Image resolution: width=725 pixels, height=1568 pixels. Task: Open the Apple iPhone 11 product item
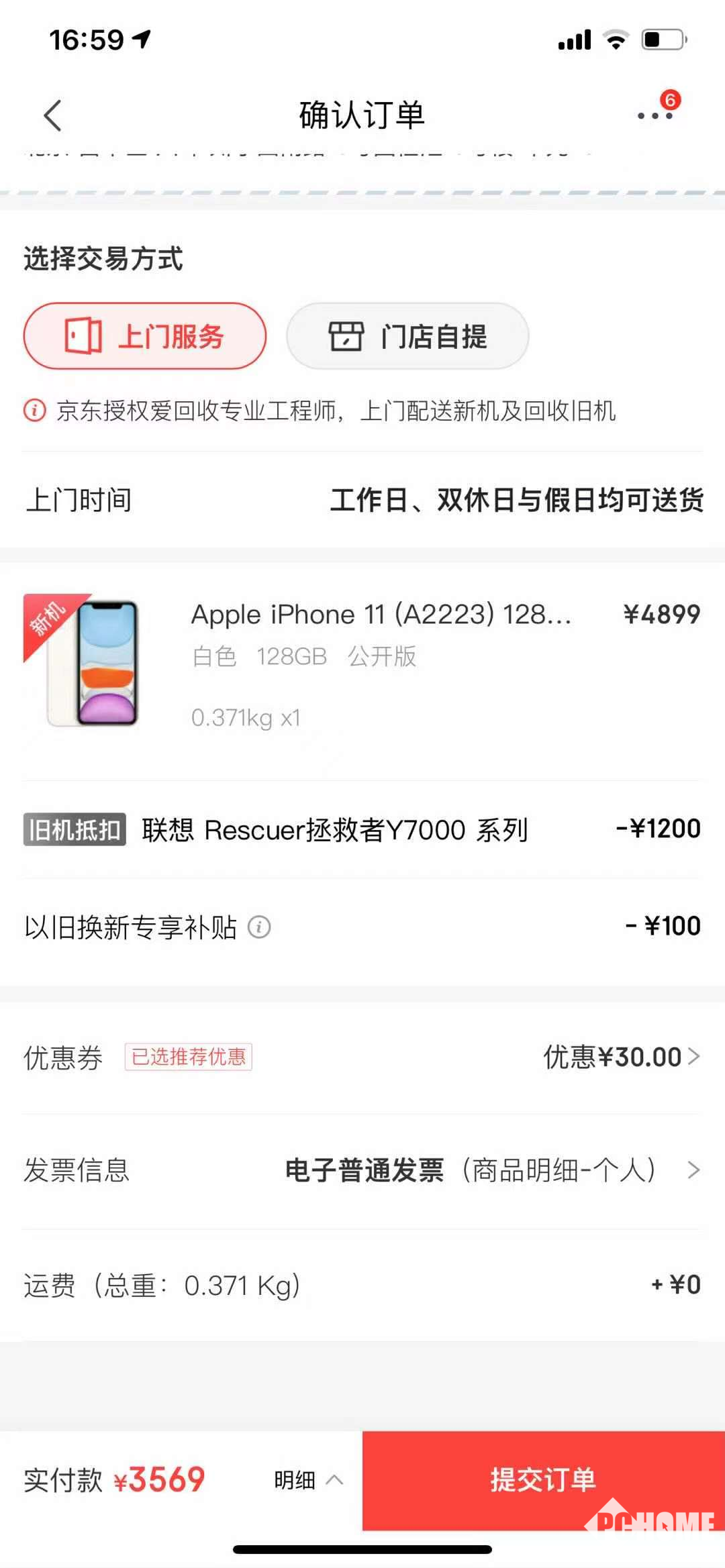pyautogui.click(x=380, y=615)
